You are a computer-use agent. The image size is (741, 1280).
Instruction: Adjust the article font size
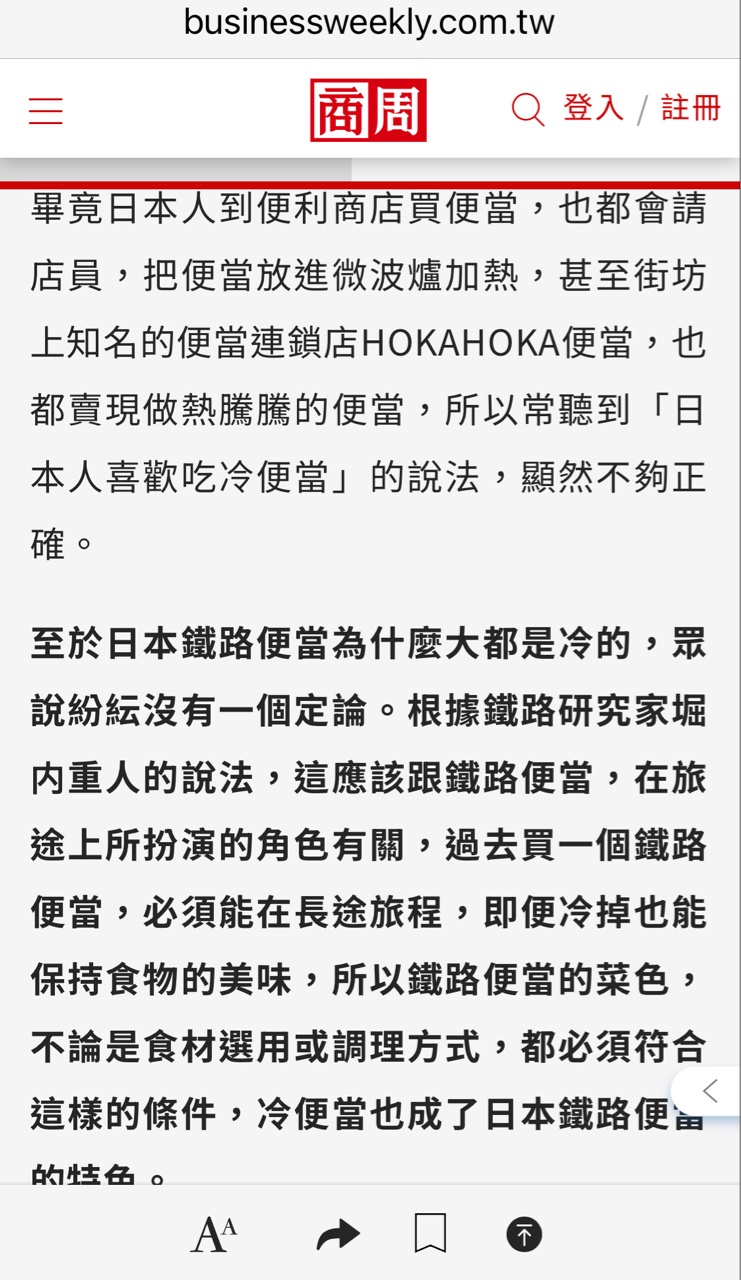point(214,1235)
